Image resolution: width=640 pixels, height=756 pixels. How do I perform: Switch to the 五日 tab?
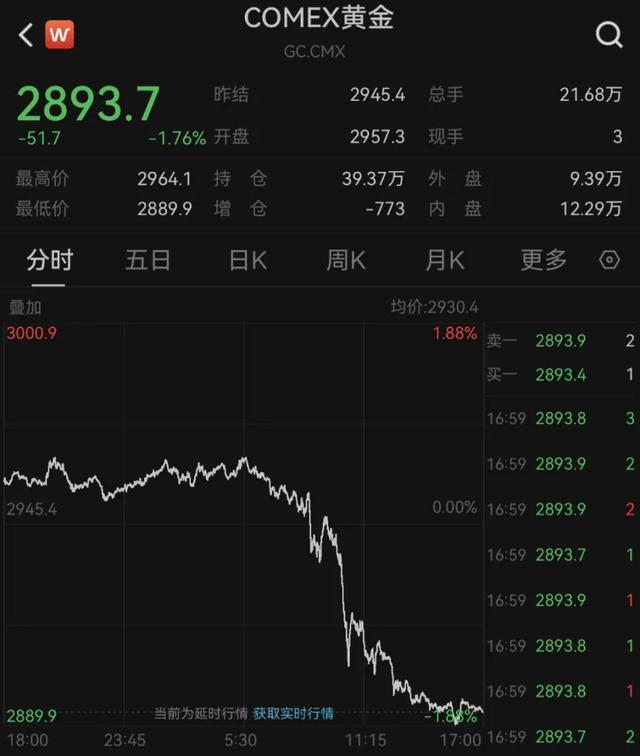point(148,260)
